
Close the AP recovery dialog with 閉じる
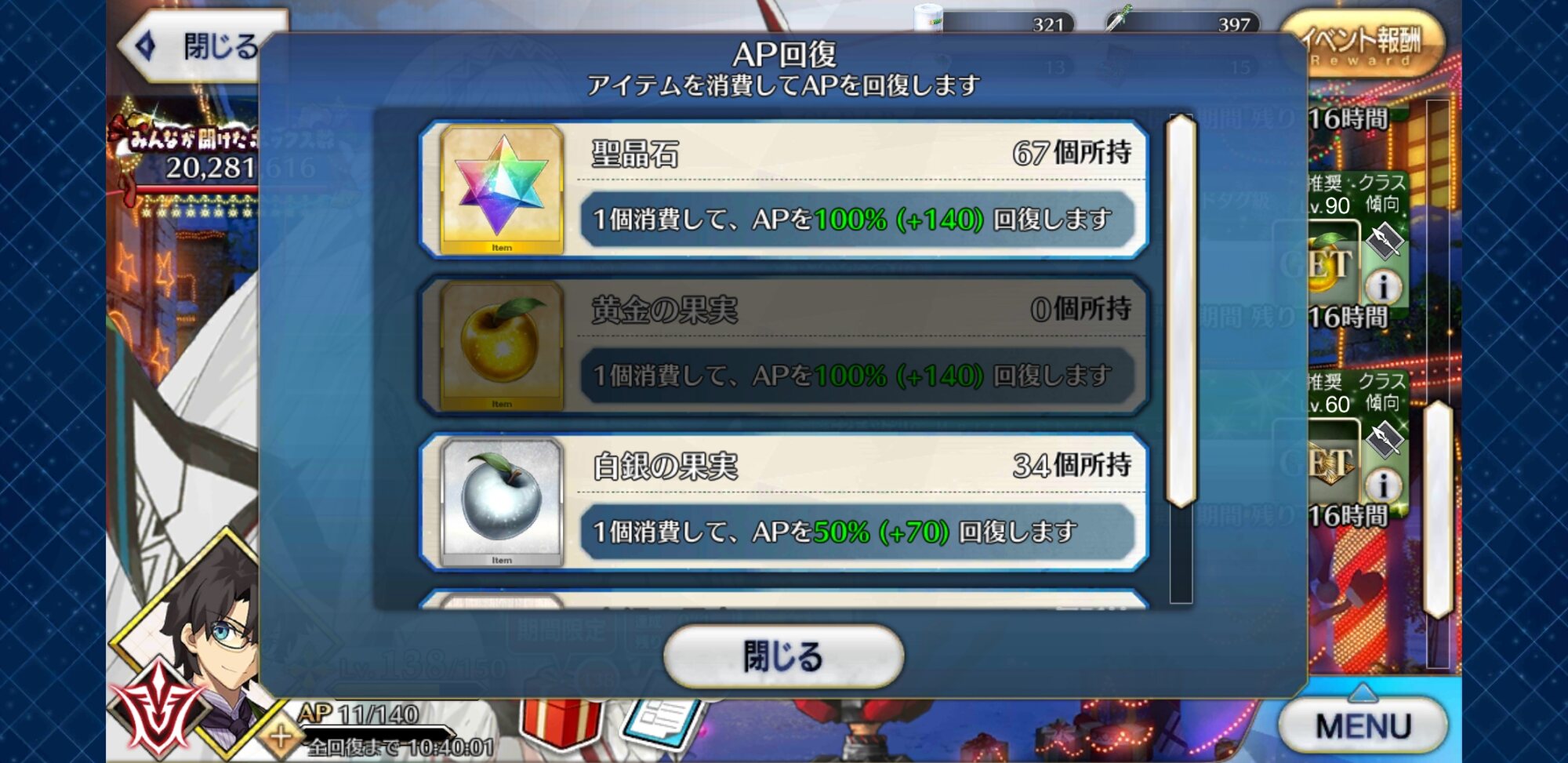(x=783, y=656)
